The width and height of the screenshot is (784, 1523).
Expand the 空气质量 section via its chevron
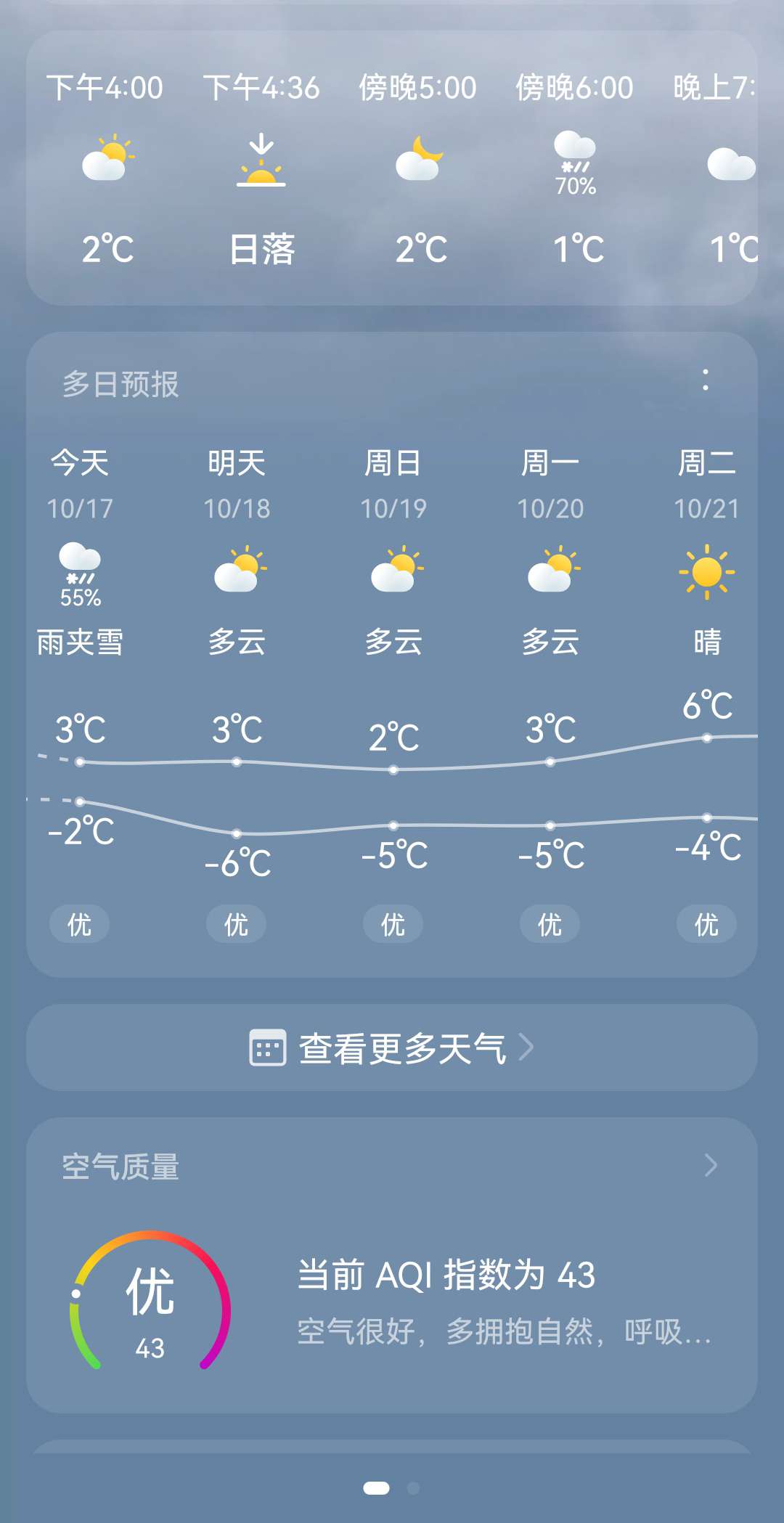(x=710, y=1167)
